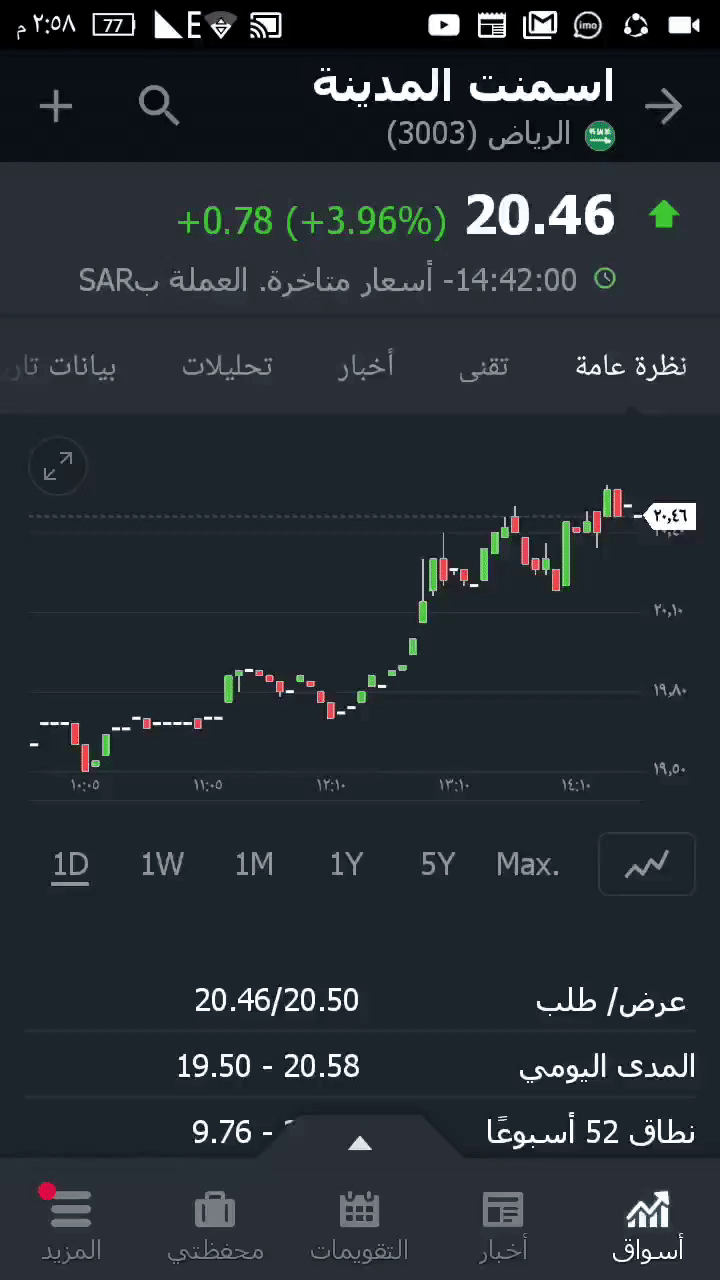
Task: Open the search magnifier icon
Action: 158,105
